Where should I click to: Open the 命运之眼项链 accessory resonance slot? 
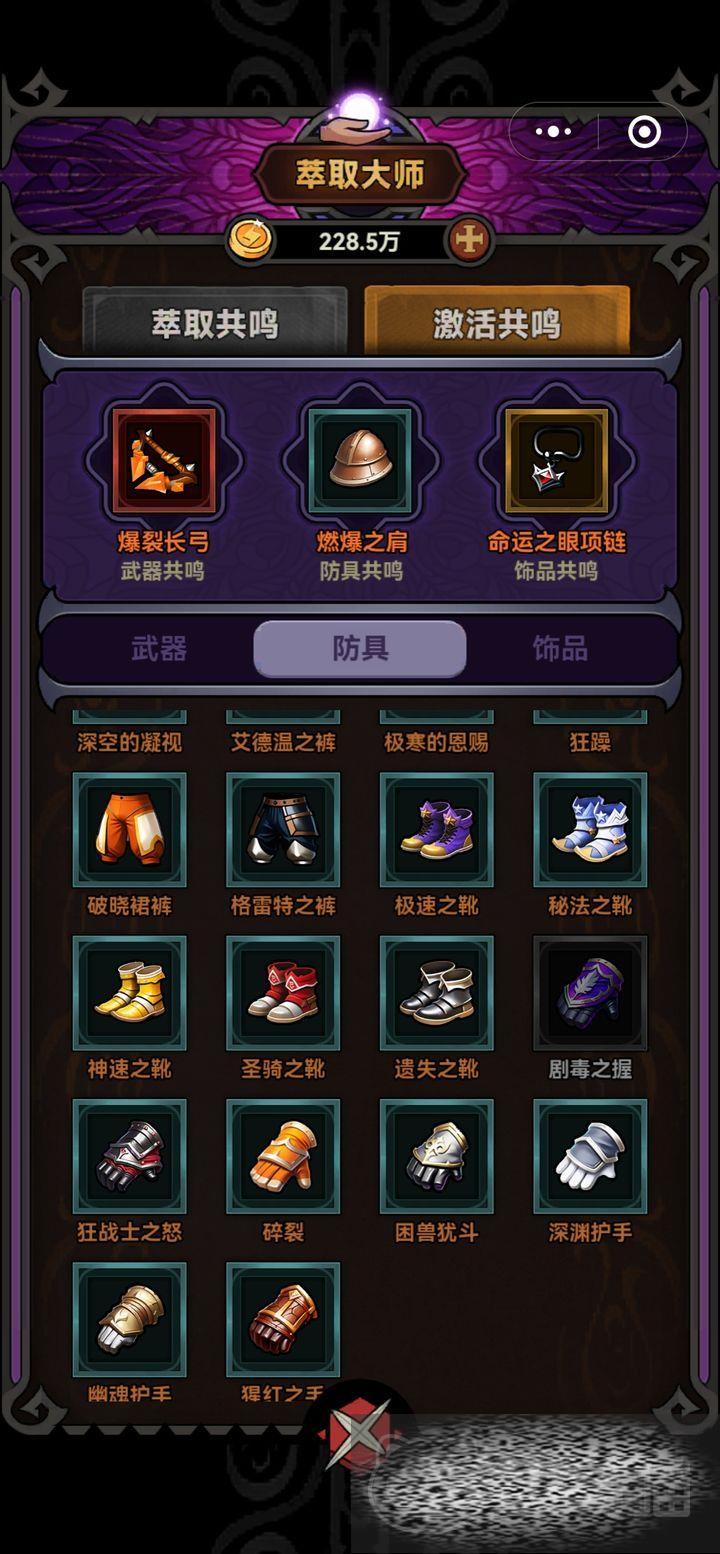556,461
